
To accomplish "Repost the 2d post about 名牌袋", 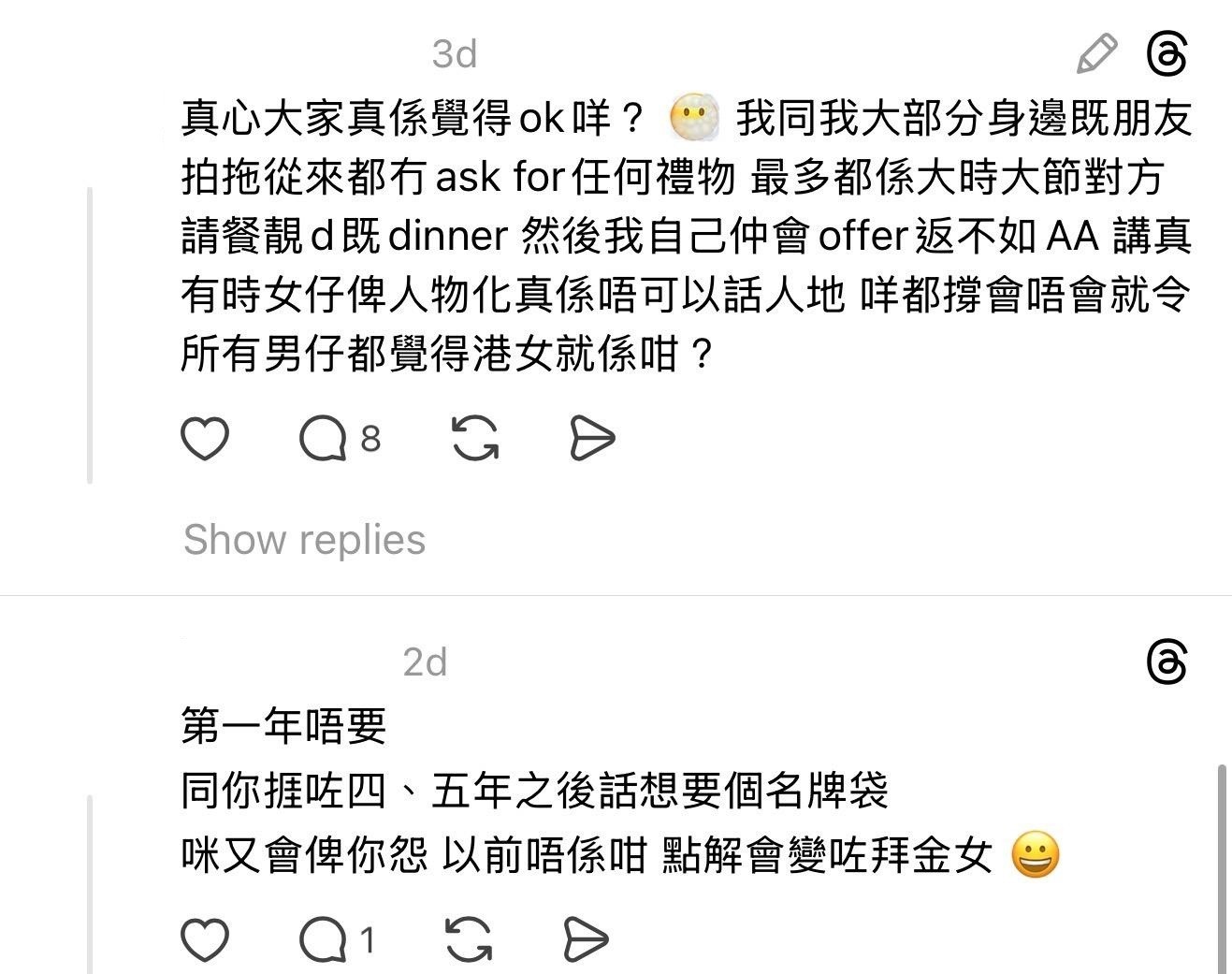I will (469, 939).
